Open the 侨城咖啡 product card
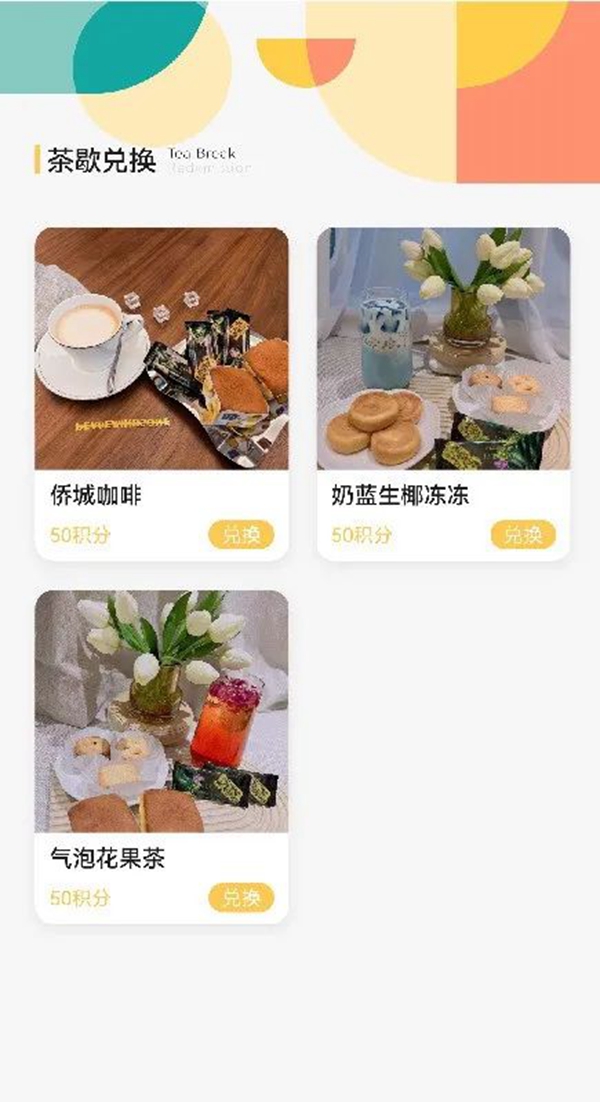The height and width of the screenshot is (1102, 600). click(161, 350)
